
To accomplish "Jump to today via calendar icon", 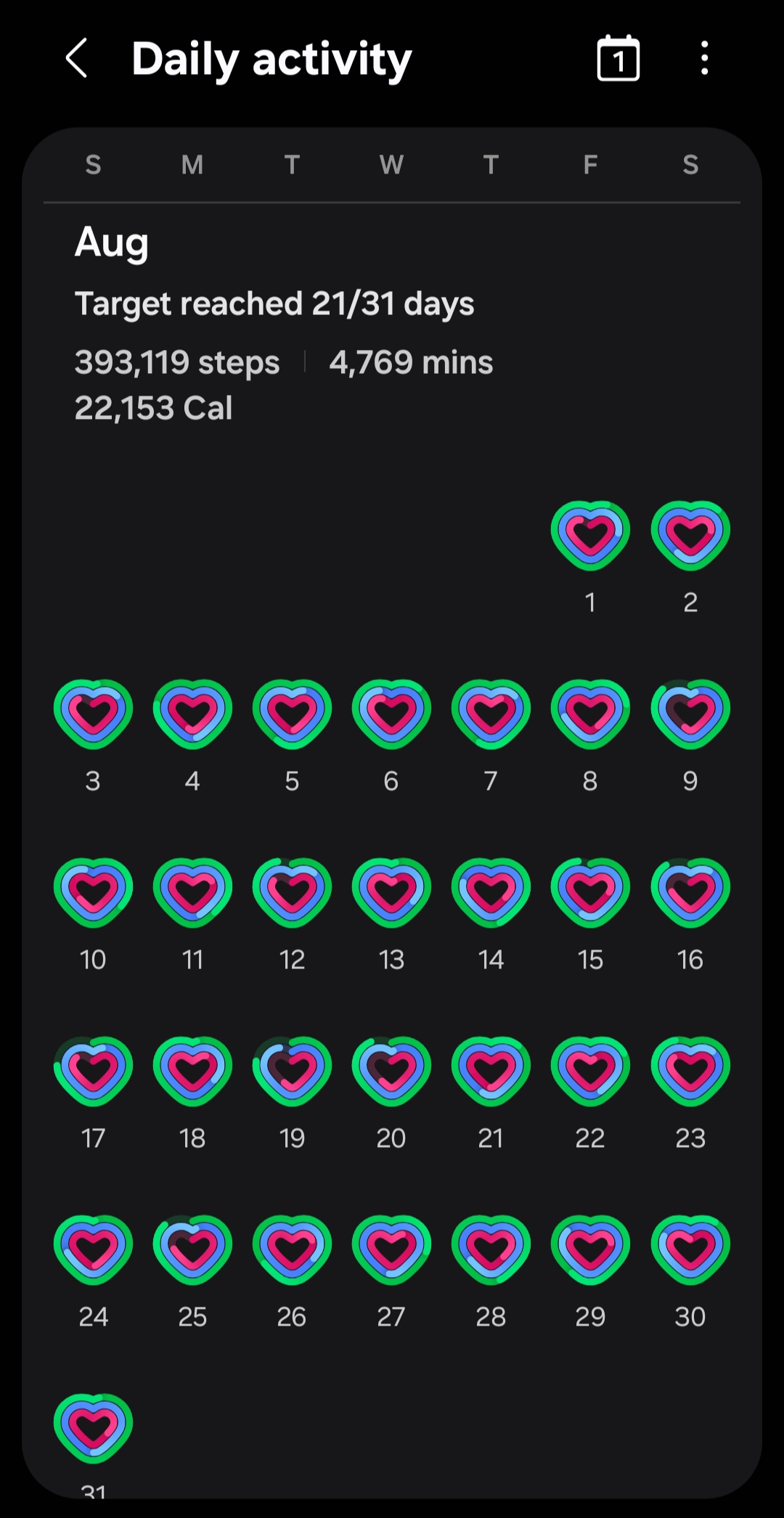I will click(x=618, y=58).
